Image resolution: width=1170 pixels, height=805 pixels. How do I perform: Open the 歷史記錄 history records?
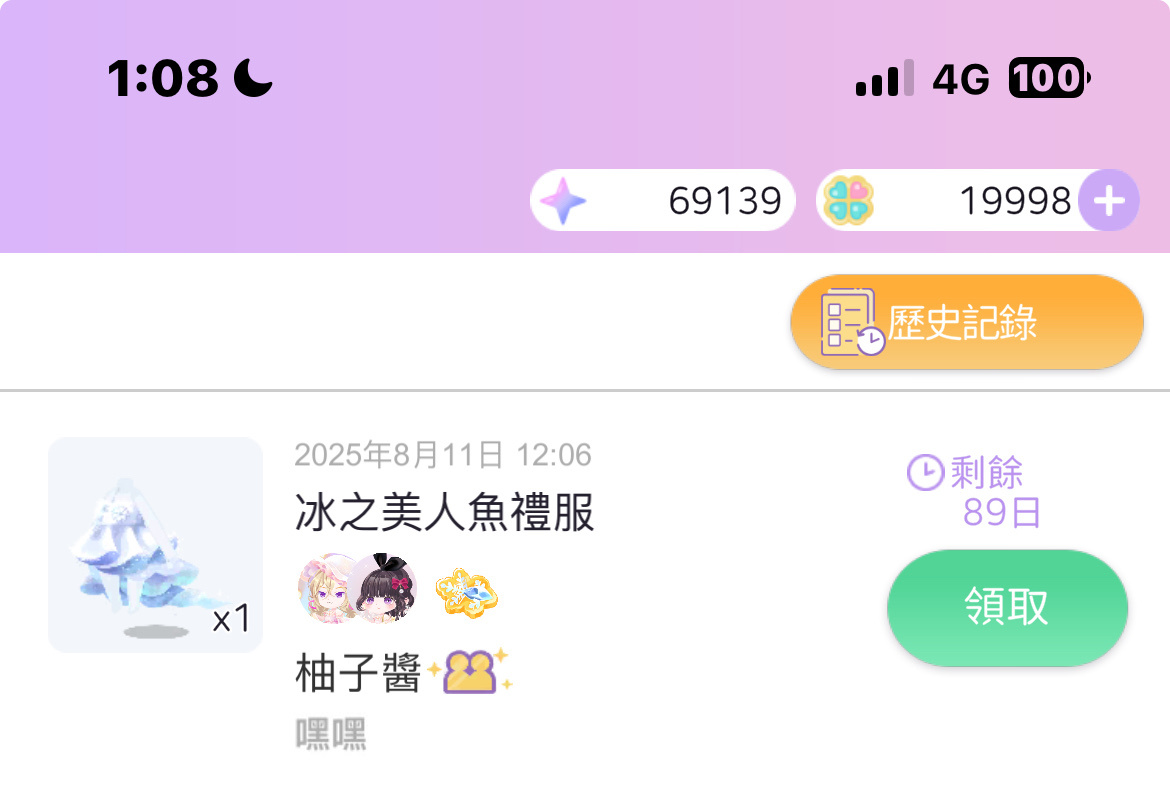click(x=966, y=323)
